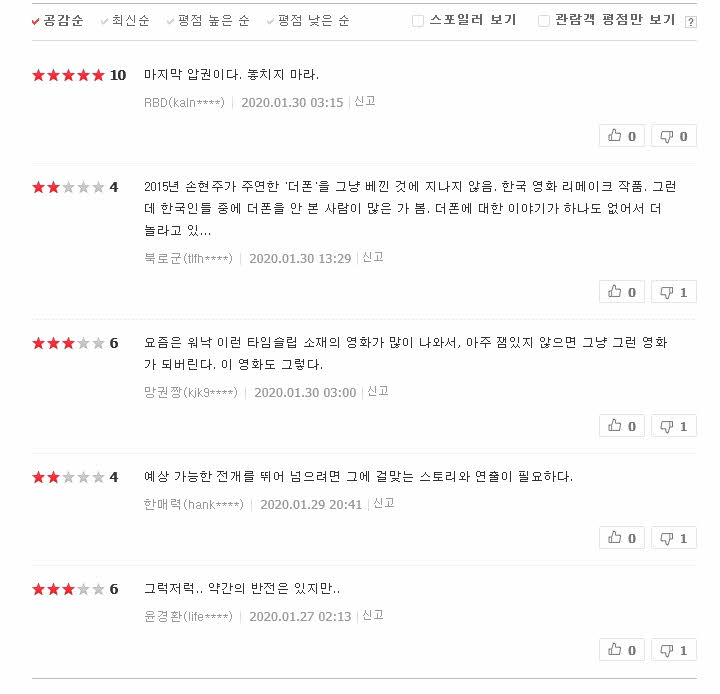Sort reviews by 최신순

click(131, 20)
